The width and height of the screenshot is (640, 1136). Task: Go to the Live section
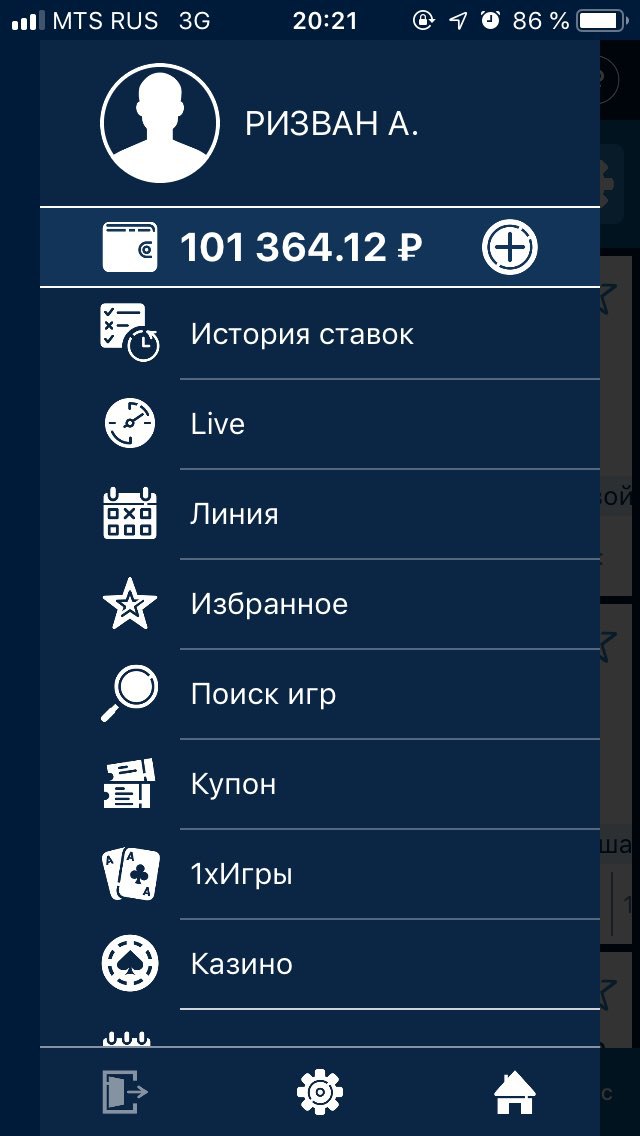[320, 424]
